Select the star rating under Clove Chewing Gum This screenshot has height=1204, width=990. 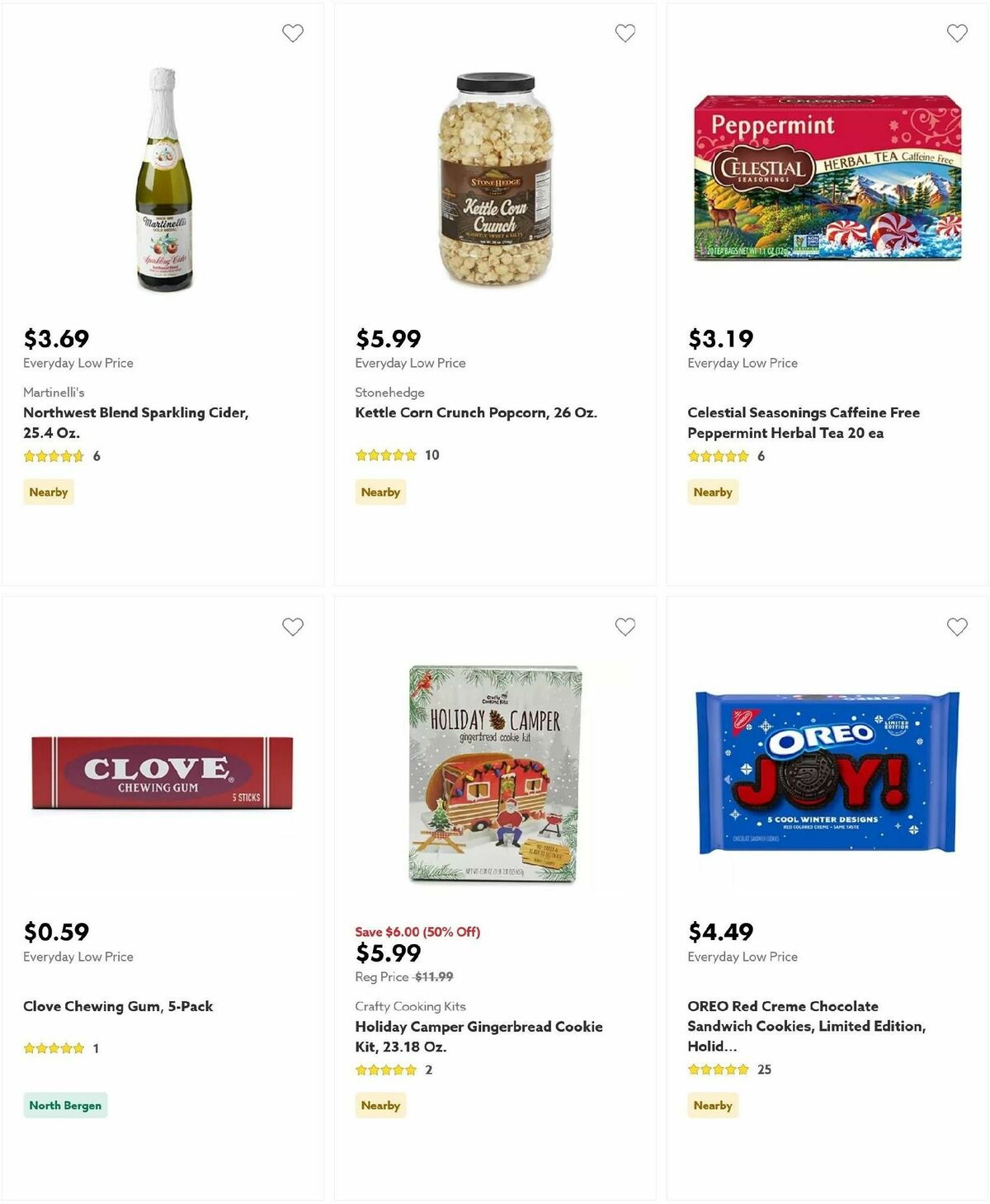coord(54,1048)
